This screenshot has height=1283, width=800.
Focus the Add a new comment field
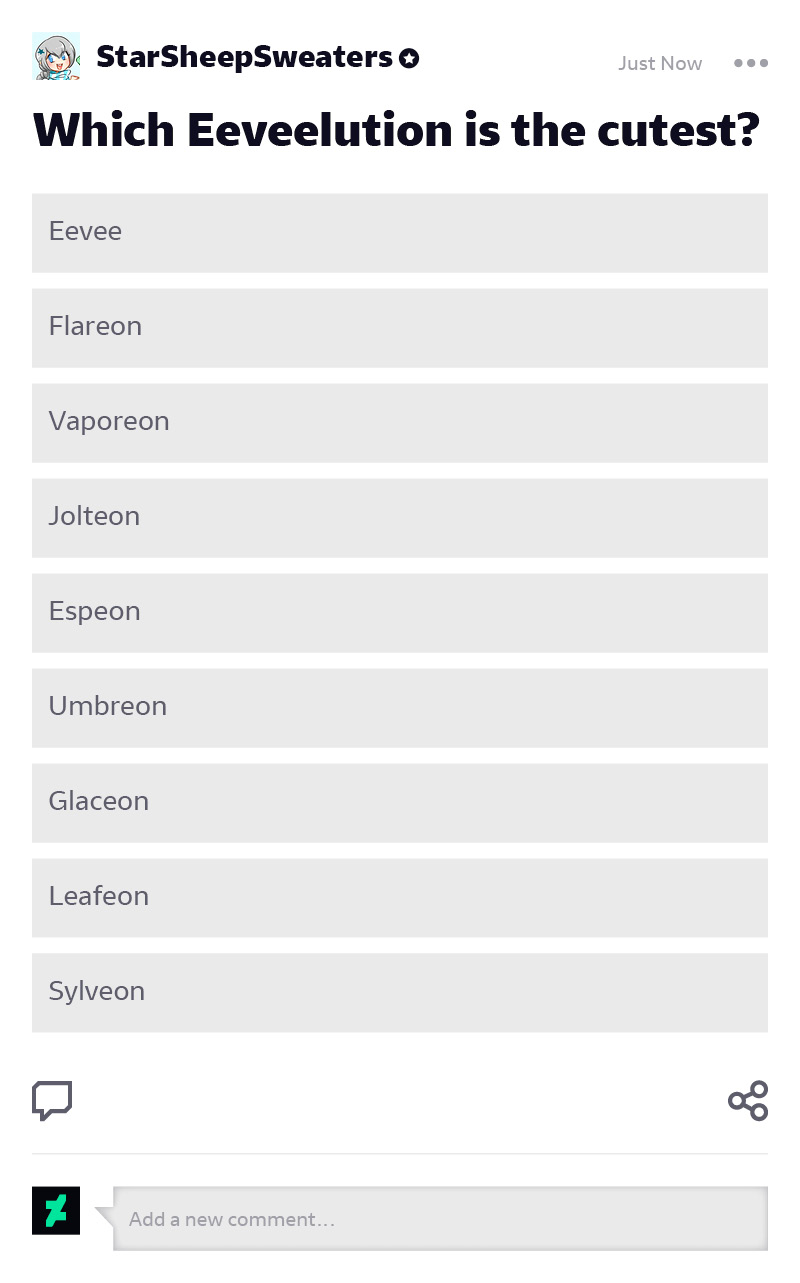pyautogui.click(x=440, y=1218)
